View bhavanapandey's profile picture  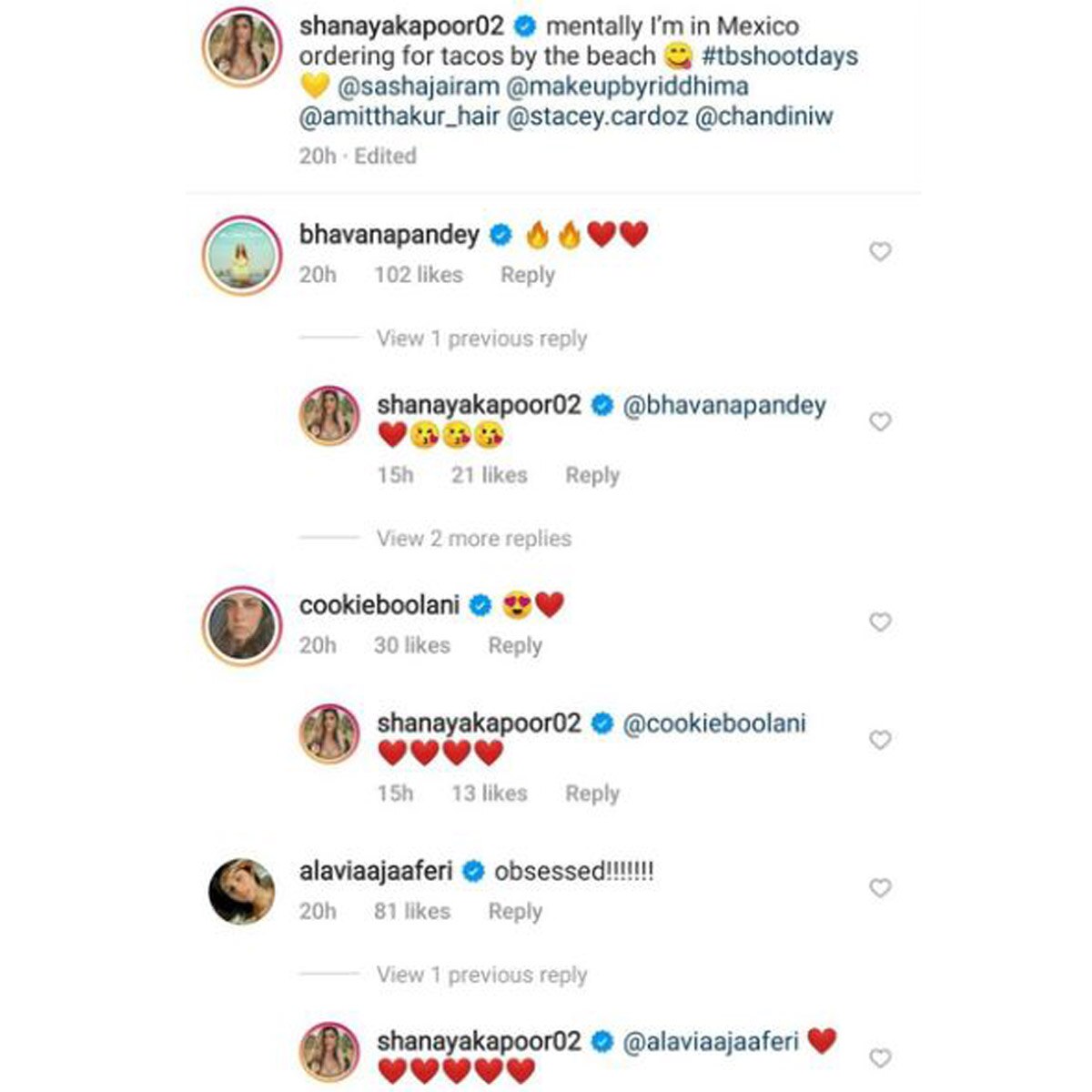(x=241, y=256)
